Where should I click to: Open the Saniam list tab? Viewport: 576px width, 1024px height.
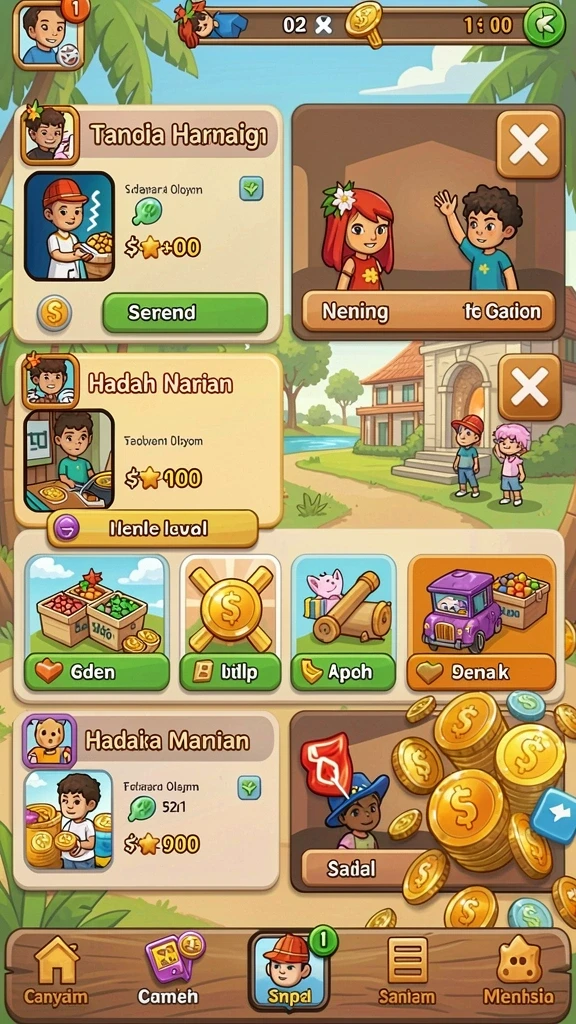click(407, 970)
